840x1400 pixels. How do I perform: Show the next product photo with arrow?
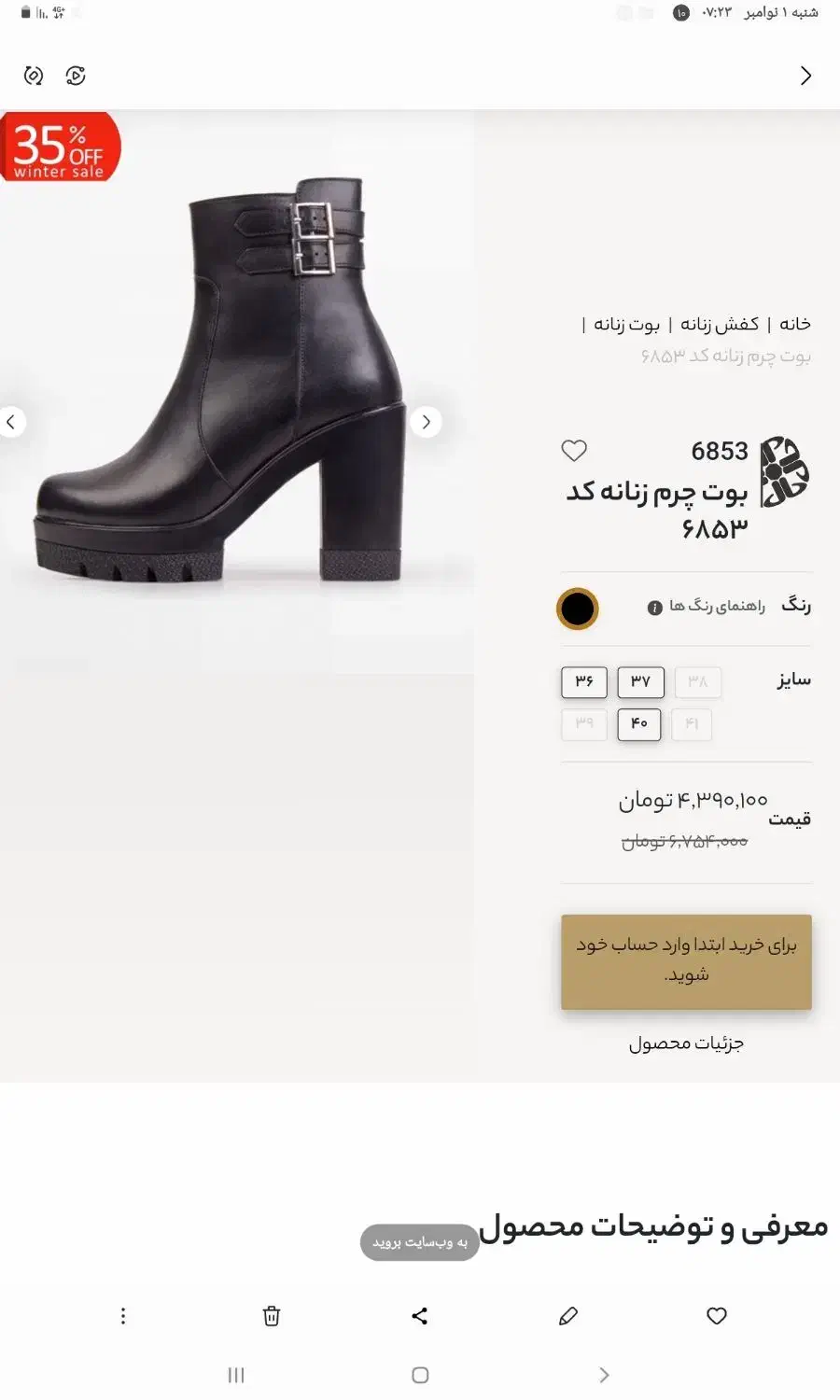click(x=427, y=422)
